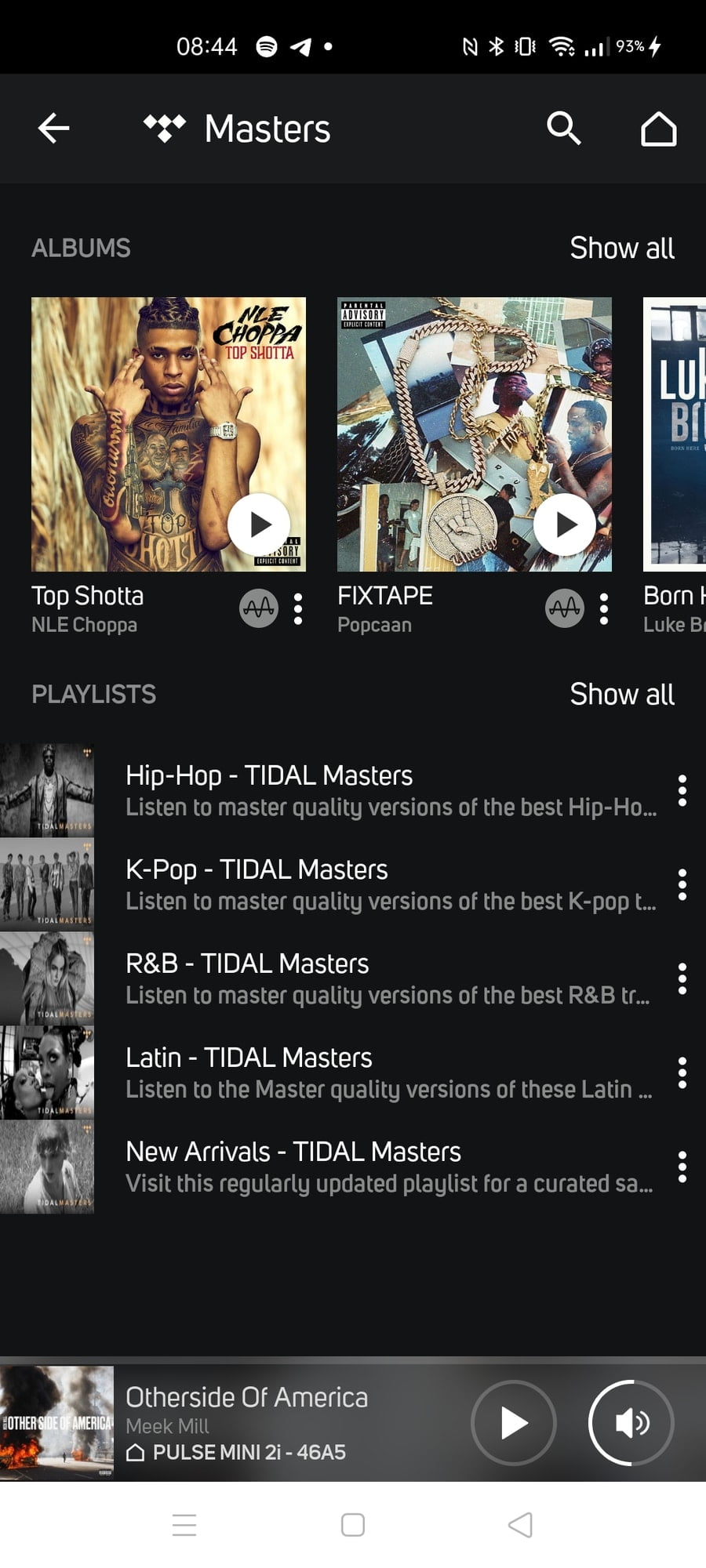
Task: Open options for K-Pop playlist
Action: coord(682,884)
